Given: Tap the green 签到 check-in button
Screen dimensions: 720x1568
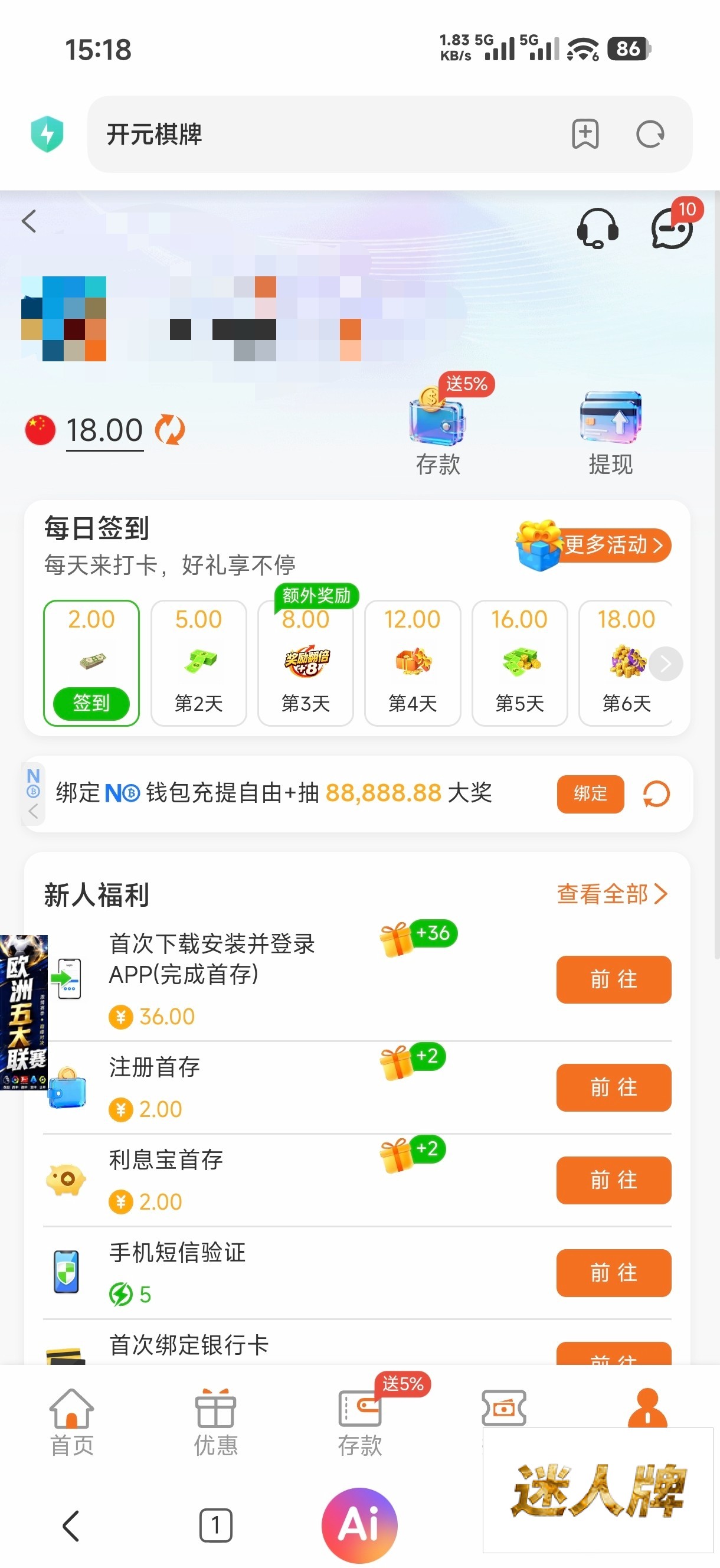Looking at the screenshot, I should (x=91, y=703).
